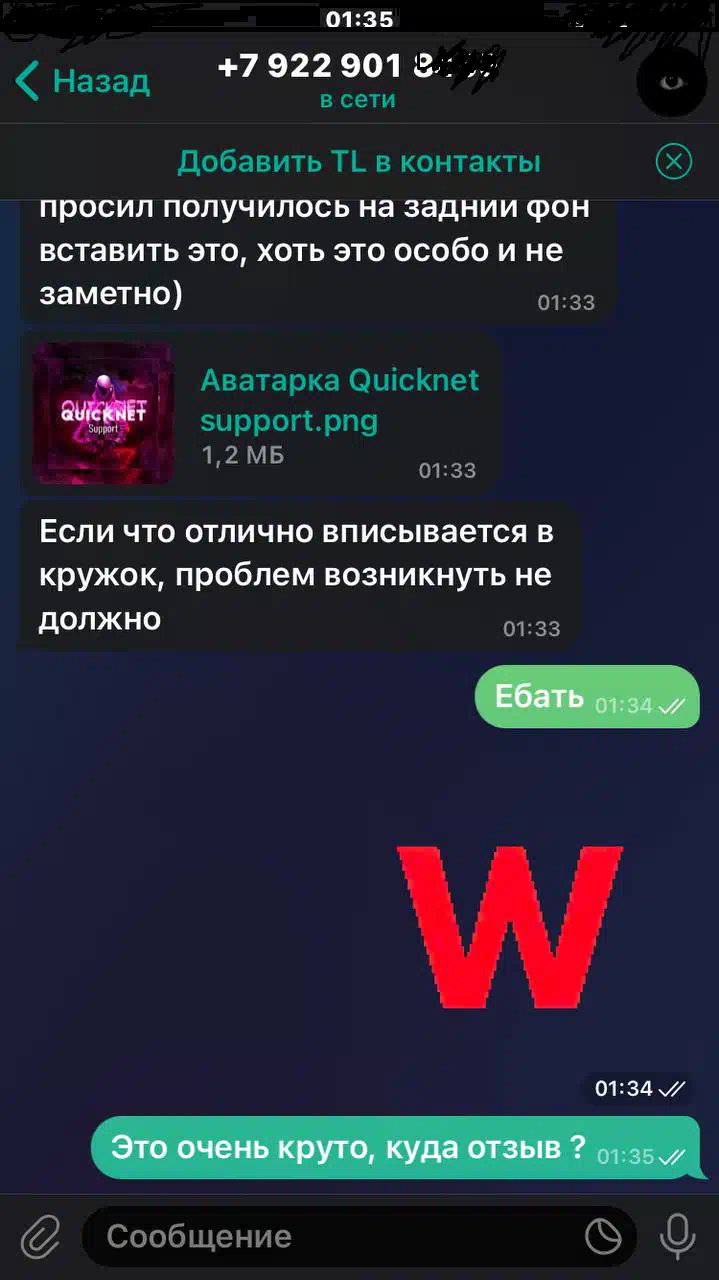Screen dimensions: 719x1280
Task: Tap the microphone to record voice
Action: [678, 1237]
